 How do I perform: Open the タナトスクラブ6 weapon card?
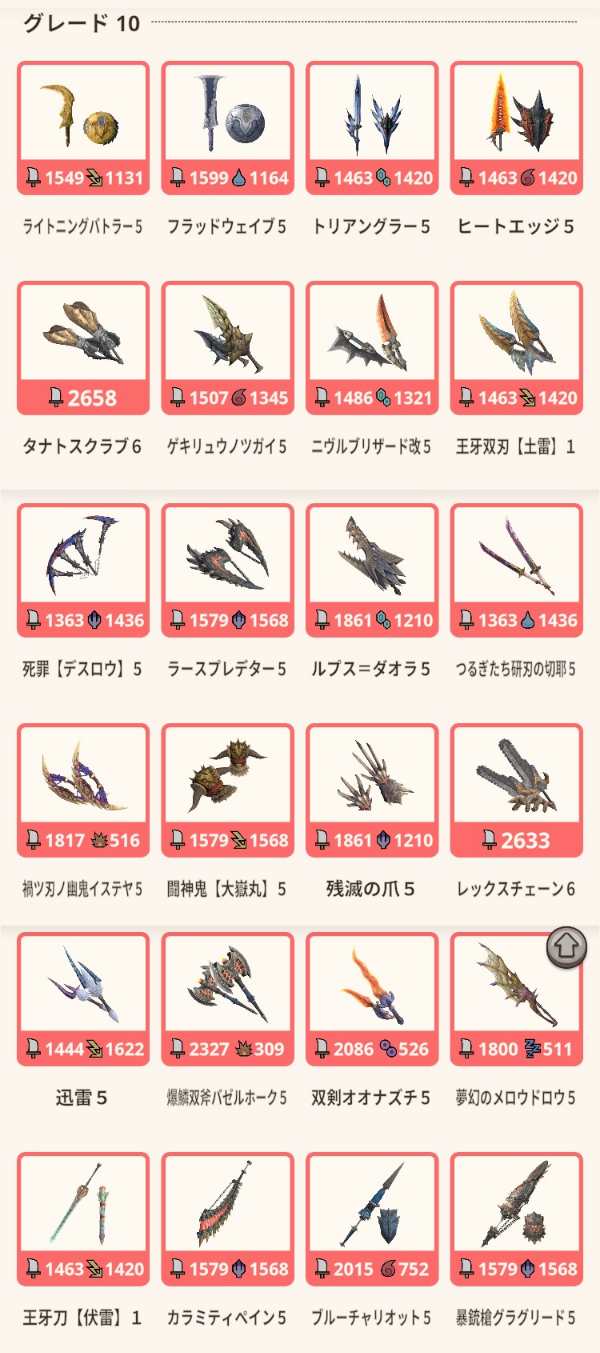pos(83,348)
